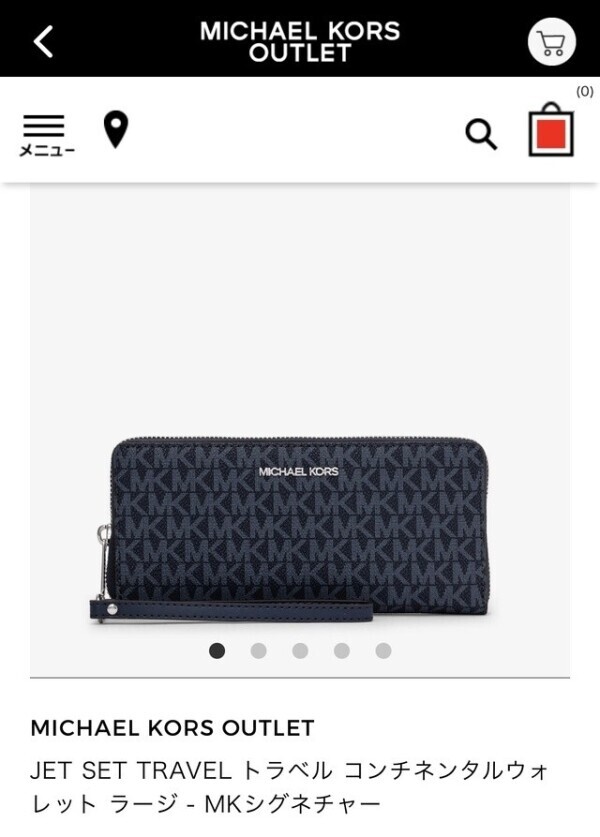The height and width of the screenshot is (837, 600).
Task: Go back using the top-left arrow
Action: tap(43, 41)
